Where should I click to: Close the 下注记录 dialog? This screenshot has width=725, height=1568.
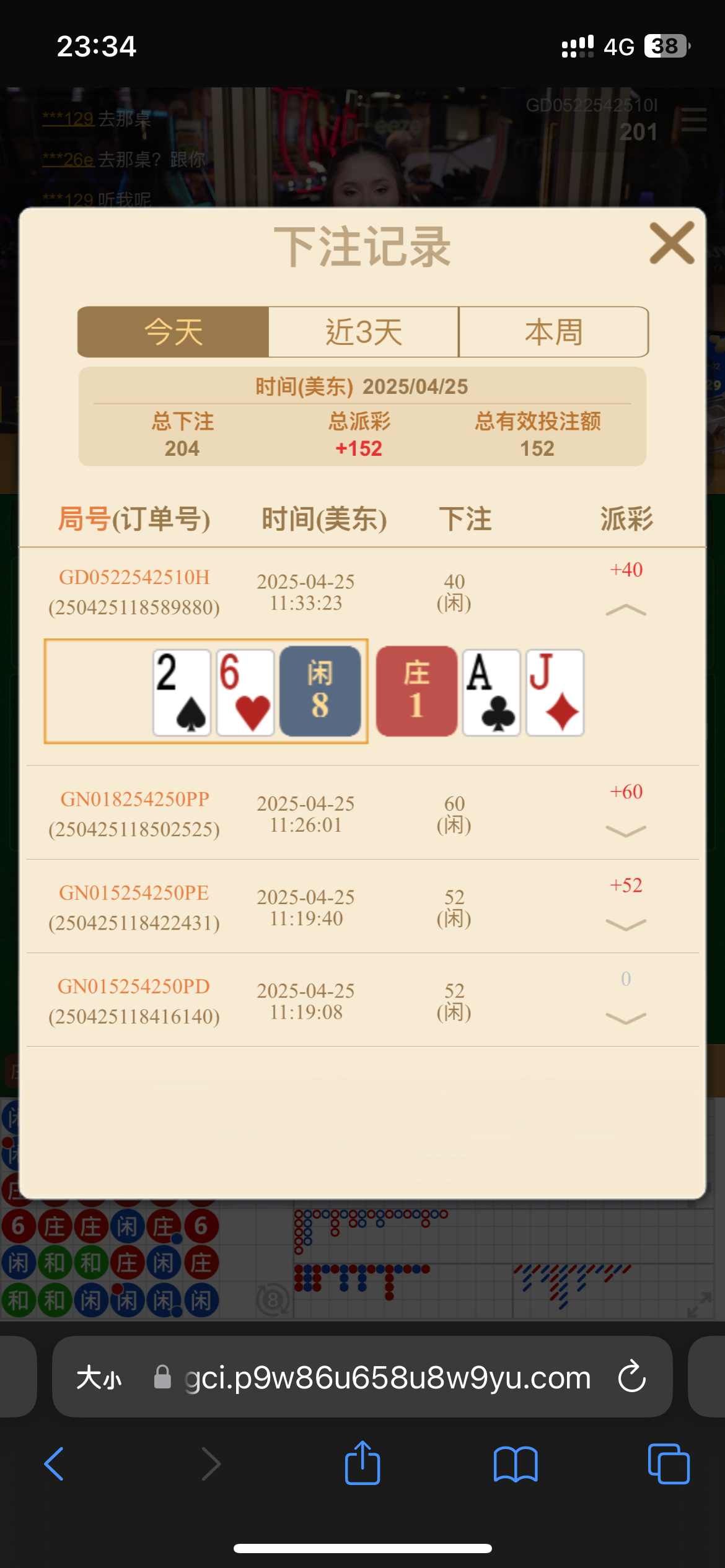click(672, 243)
